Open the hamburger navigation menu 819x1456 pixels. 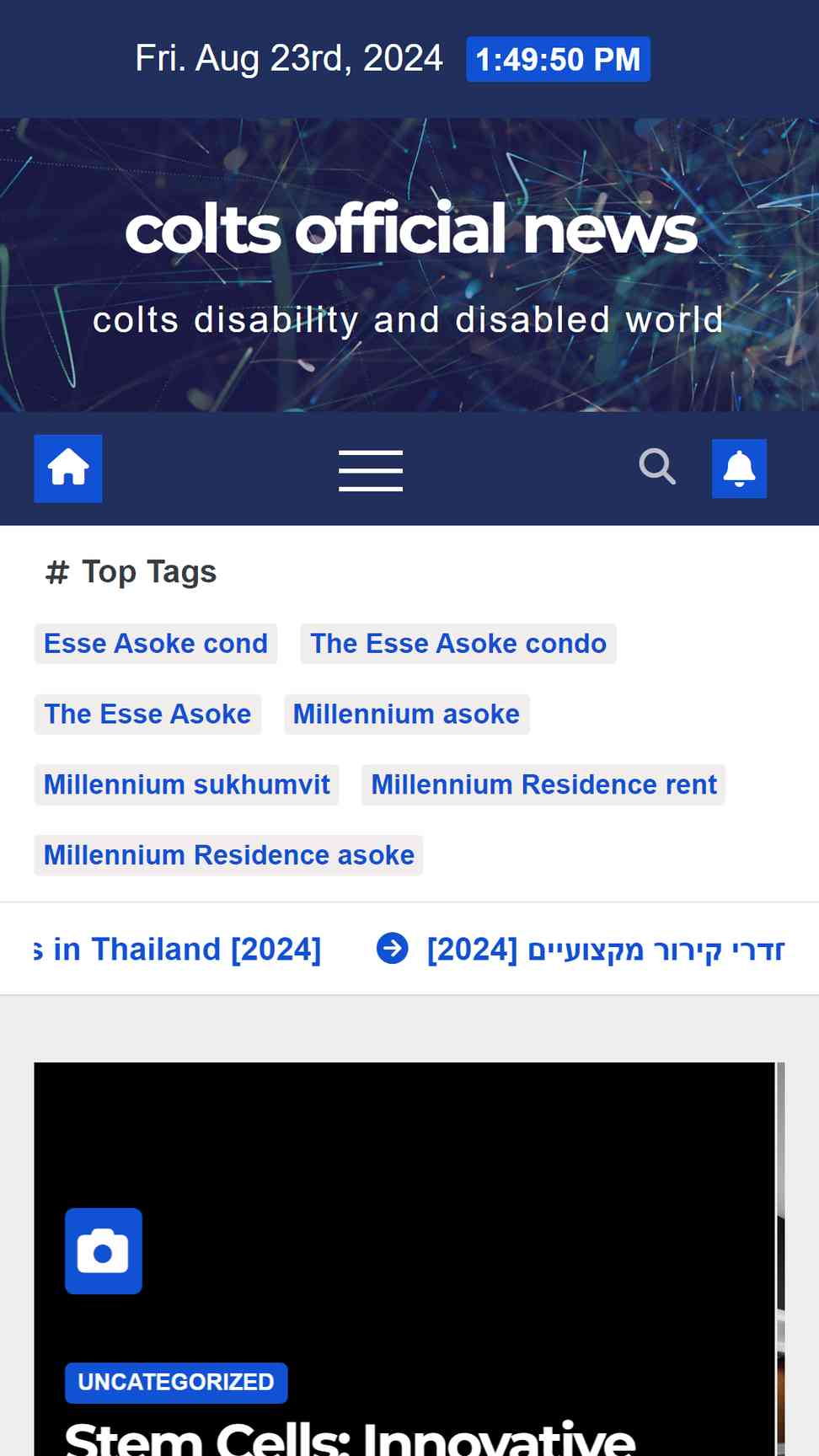(x=370, y=470)
